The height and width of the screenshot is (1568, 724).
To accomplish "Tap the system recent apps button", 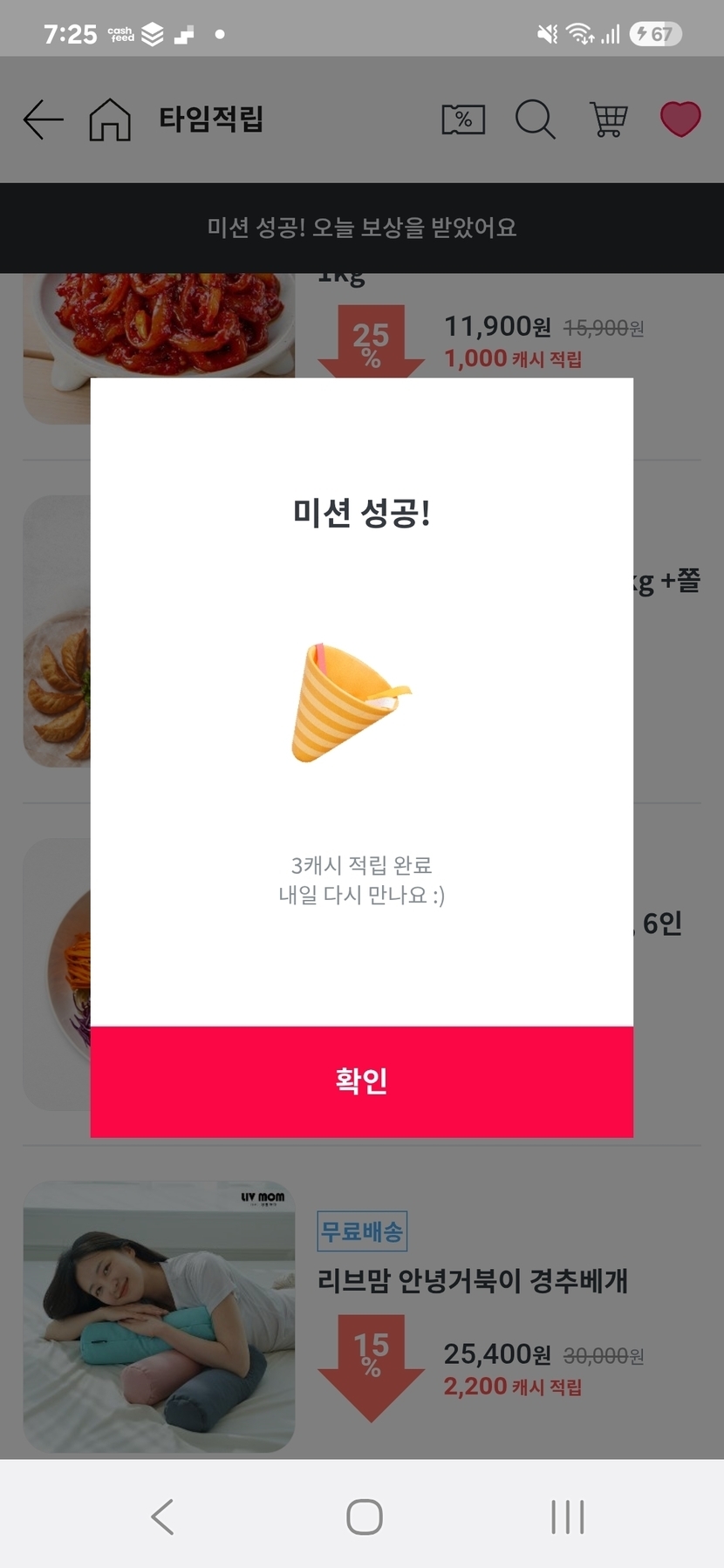I will pyautogui.click(x=567, y=1517).
